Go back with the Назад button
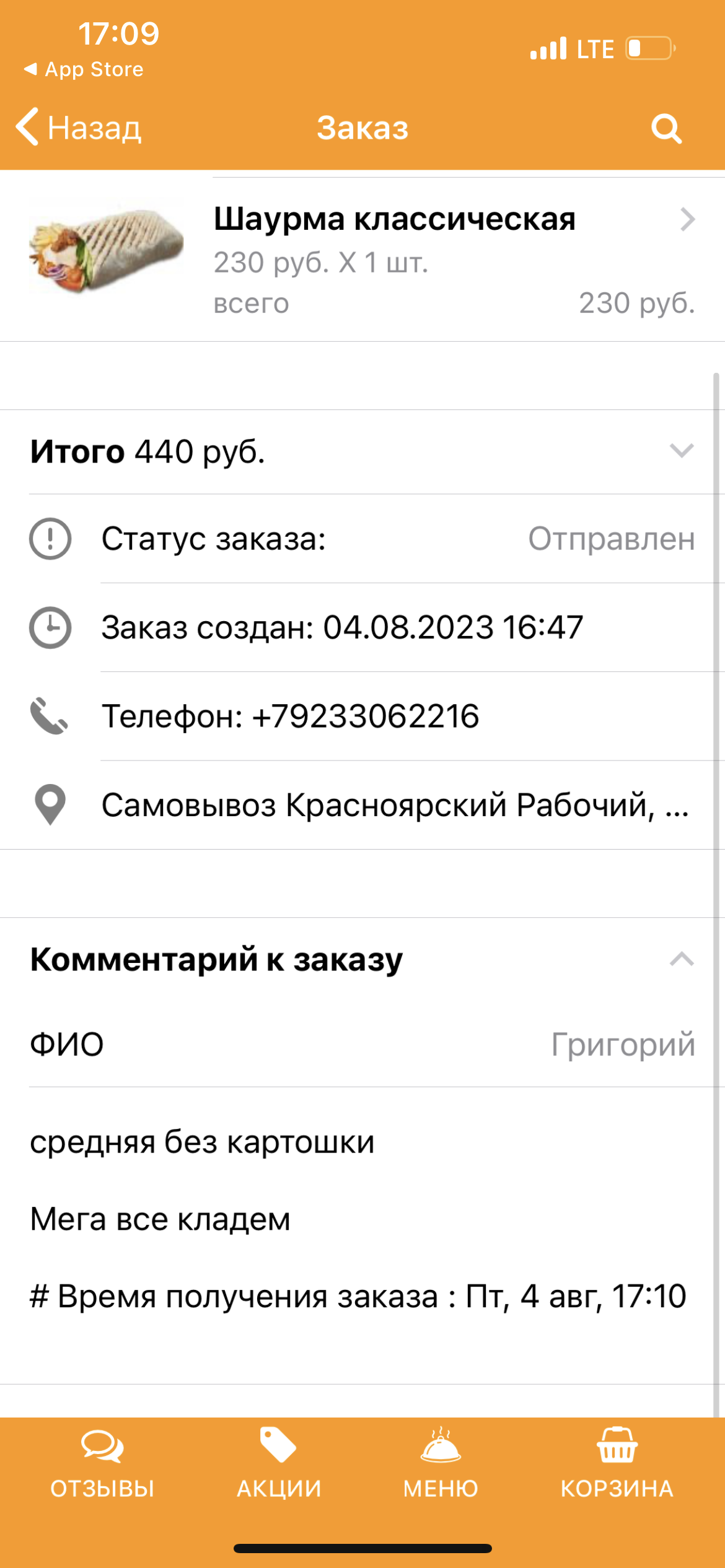The image size is (725, 1568). [79, 128]
